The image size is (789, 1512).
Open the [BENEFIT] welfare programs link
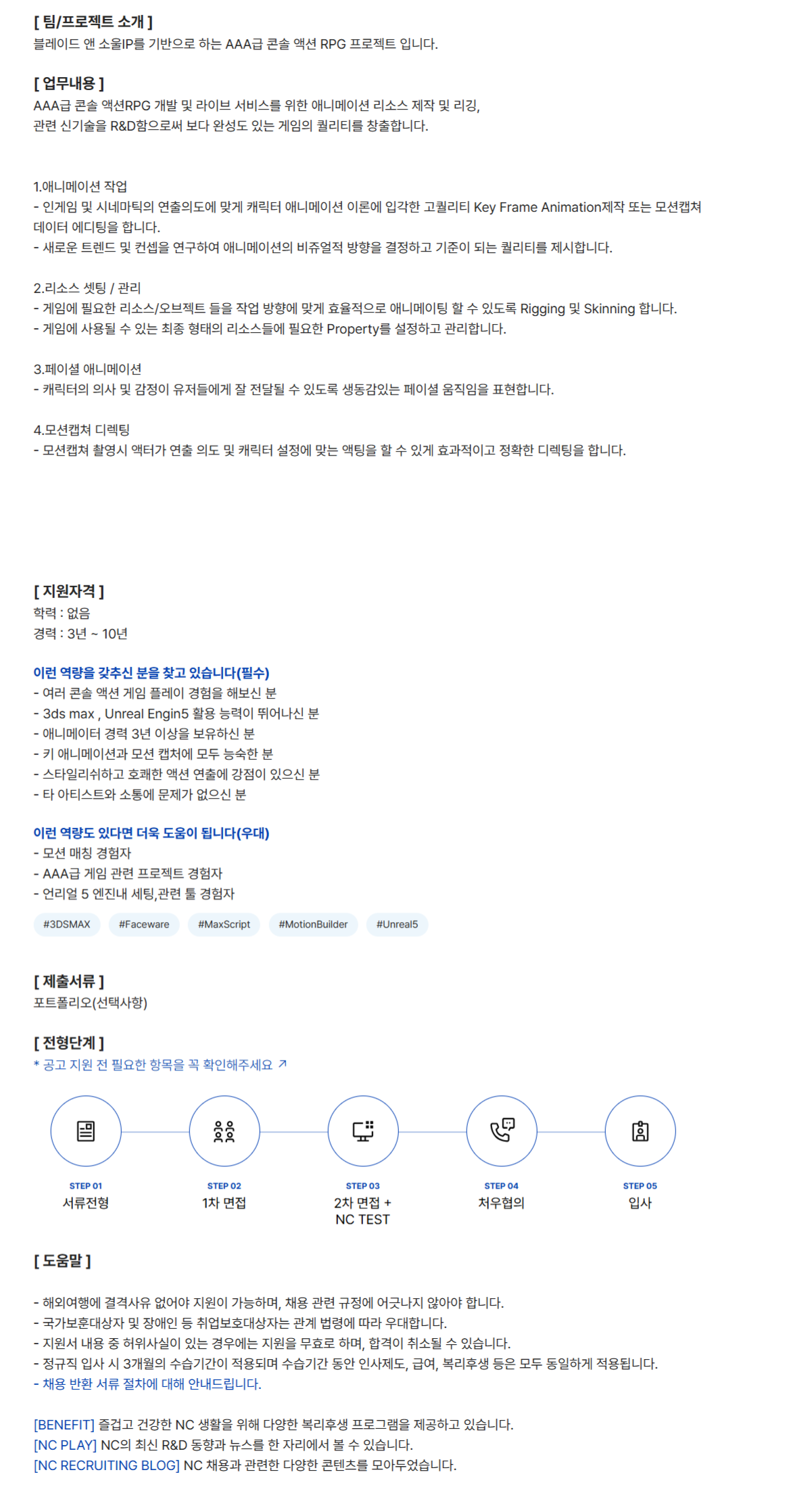pyautogui.click(x=64, y=1424)
